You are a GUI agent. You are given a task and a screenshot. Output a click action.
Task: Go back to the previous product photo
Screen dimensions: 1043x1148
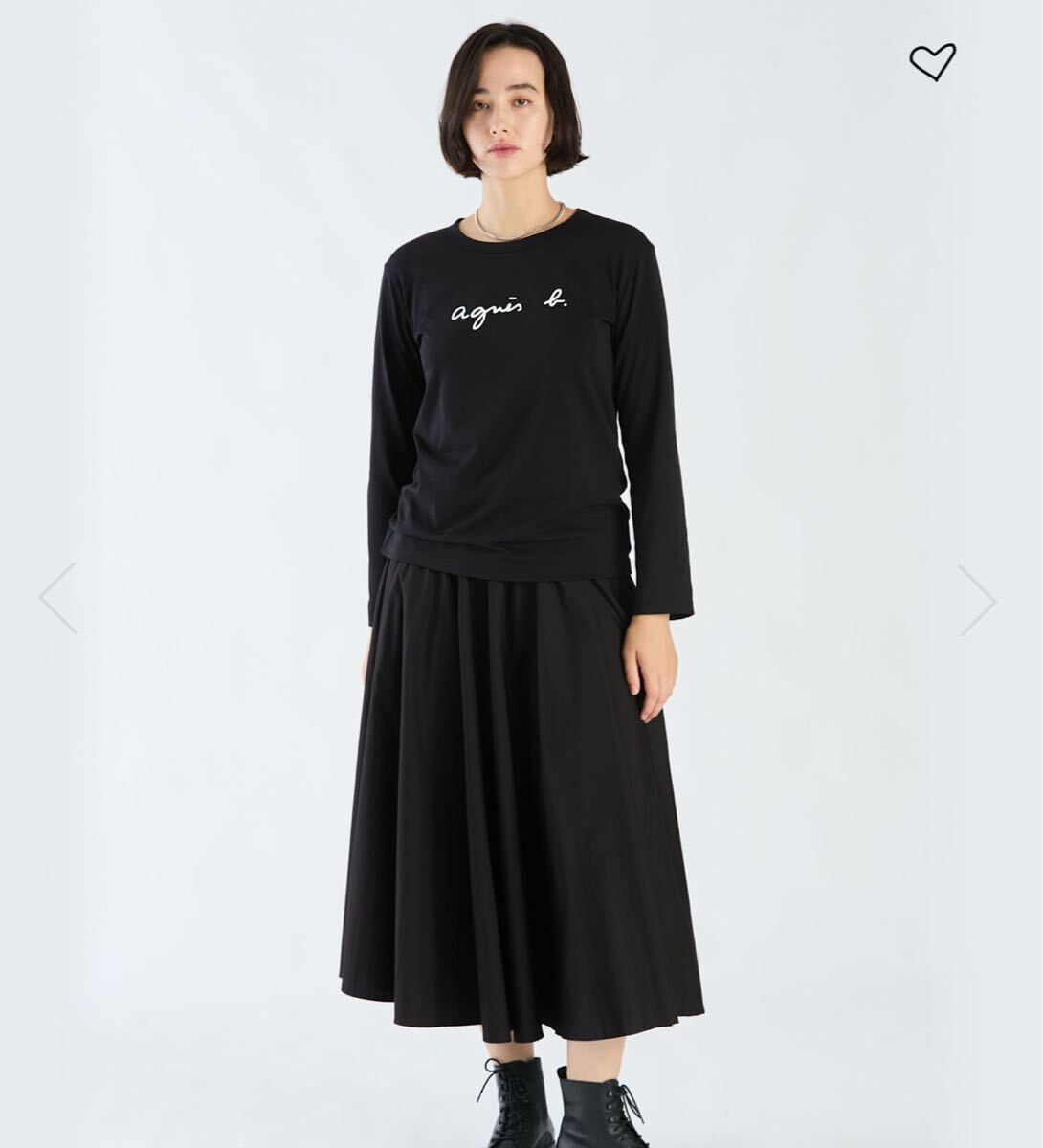[58, 599]
